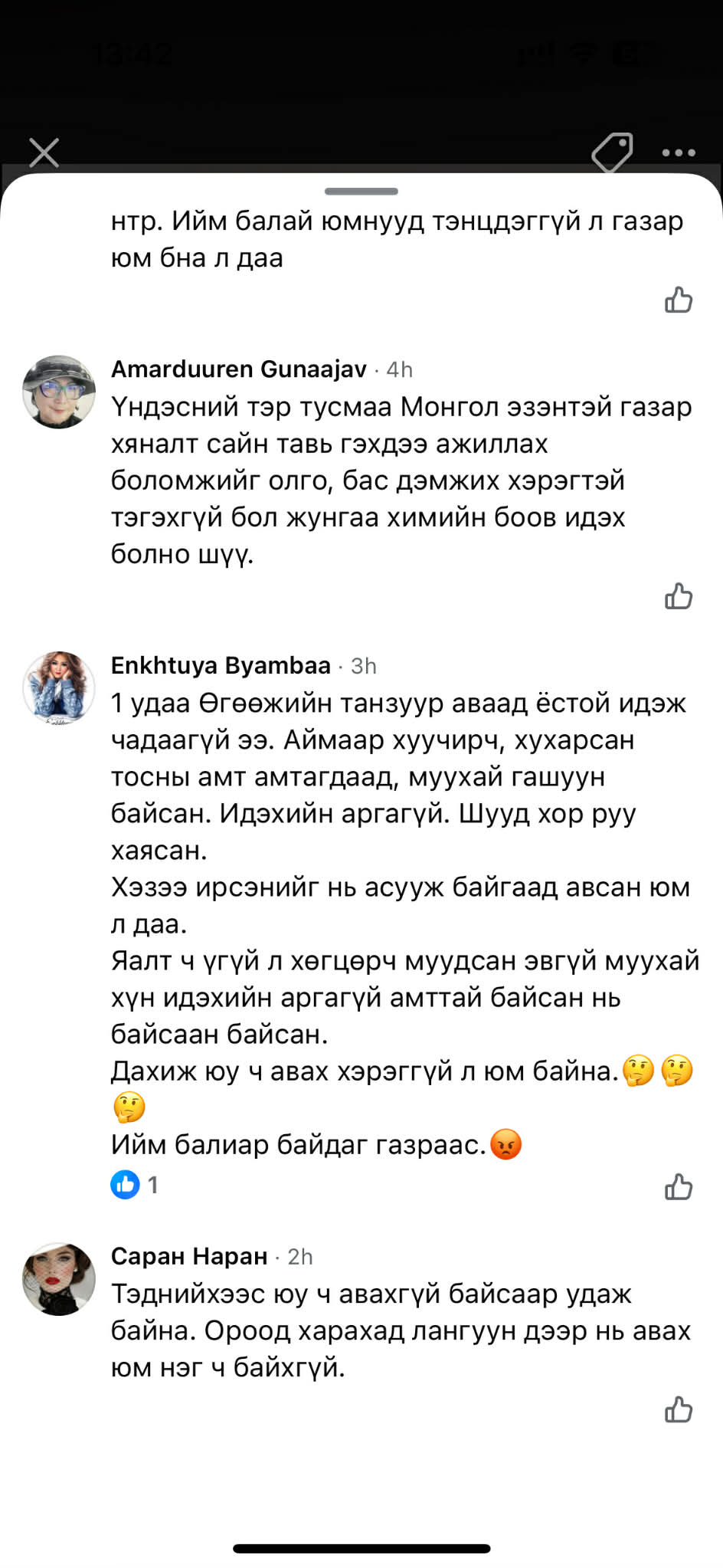Close the comments view with X
This screenshot has height=1568, width=723.
[x=44, y=153]
